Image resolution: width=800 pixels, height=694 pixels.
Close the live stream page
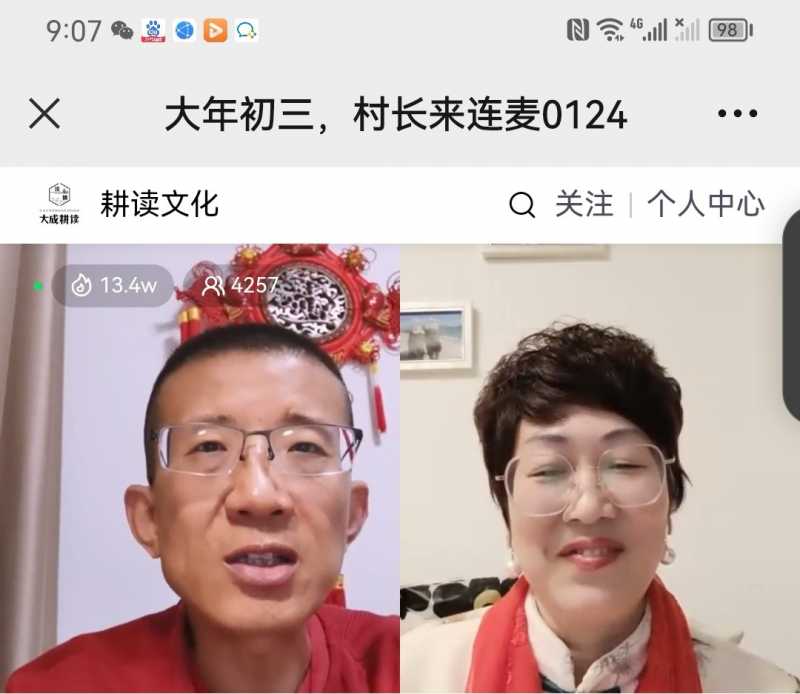[x=45, y=114]
